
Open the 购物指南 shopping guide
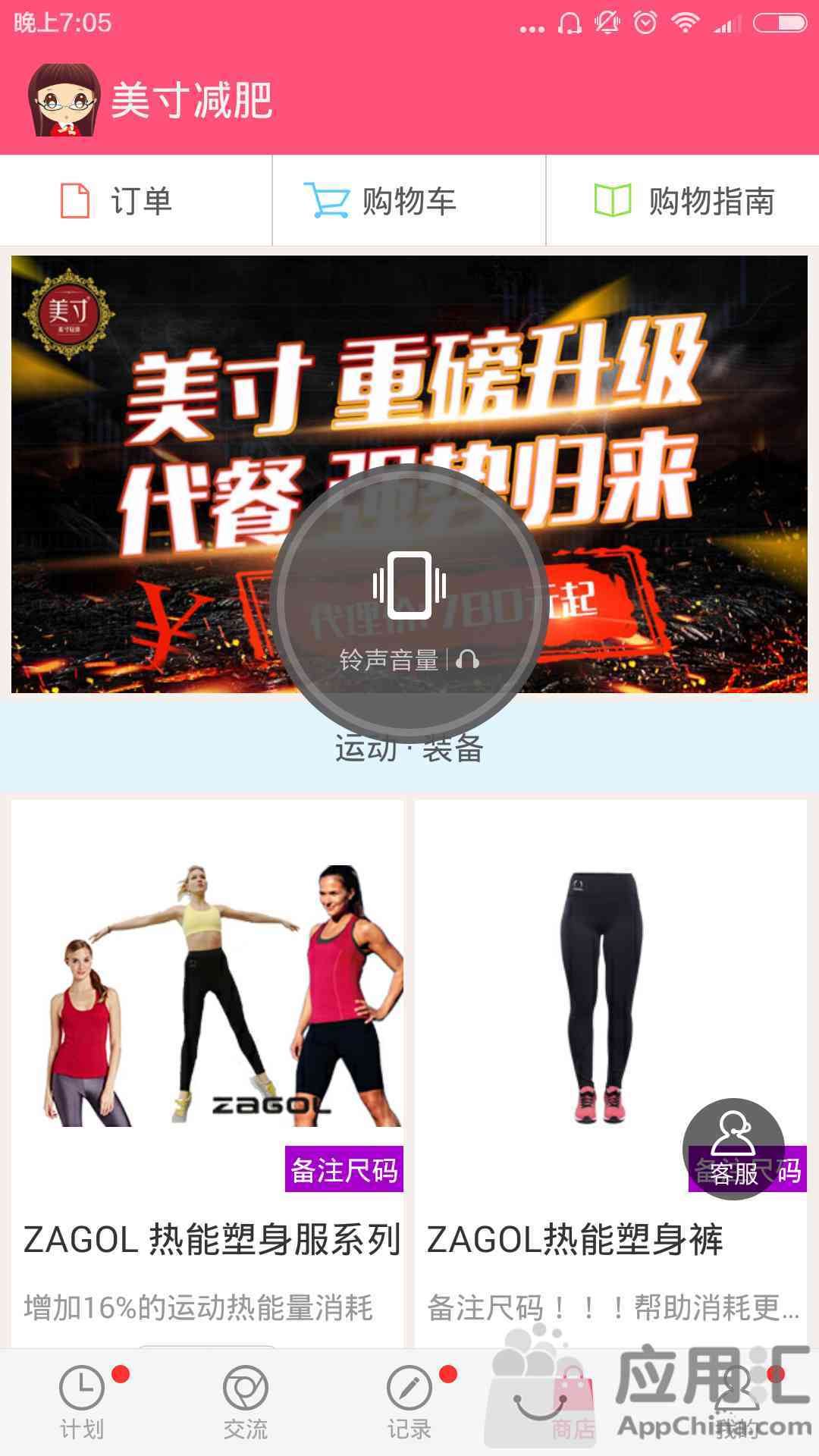point(682,201)
